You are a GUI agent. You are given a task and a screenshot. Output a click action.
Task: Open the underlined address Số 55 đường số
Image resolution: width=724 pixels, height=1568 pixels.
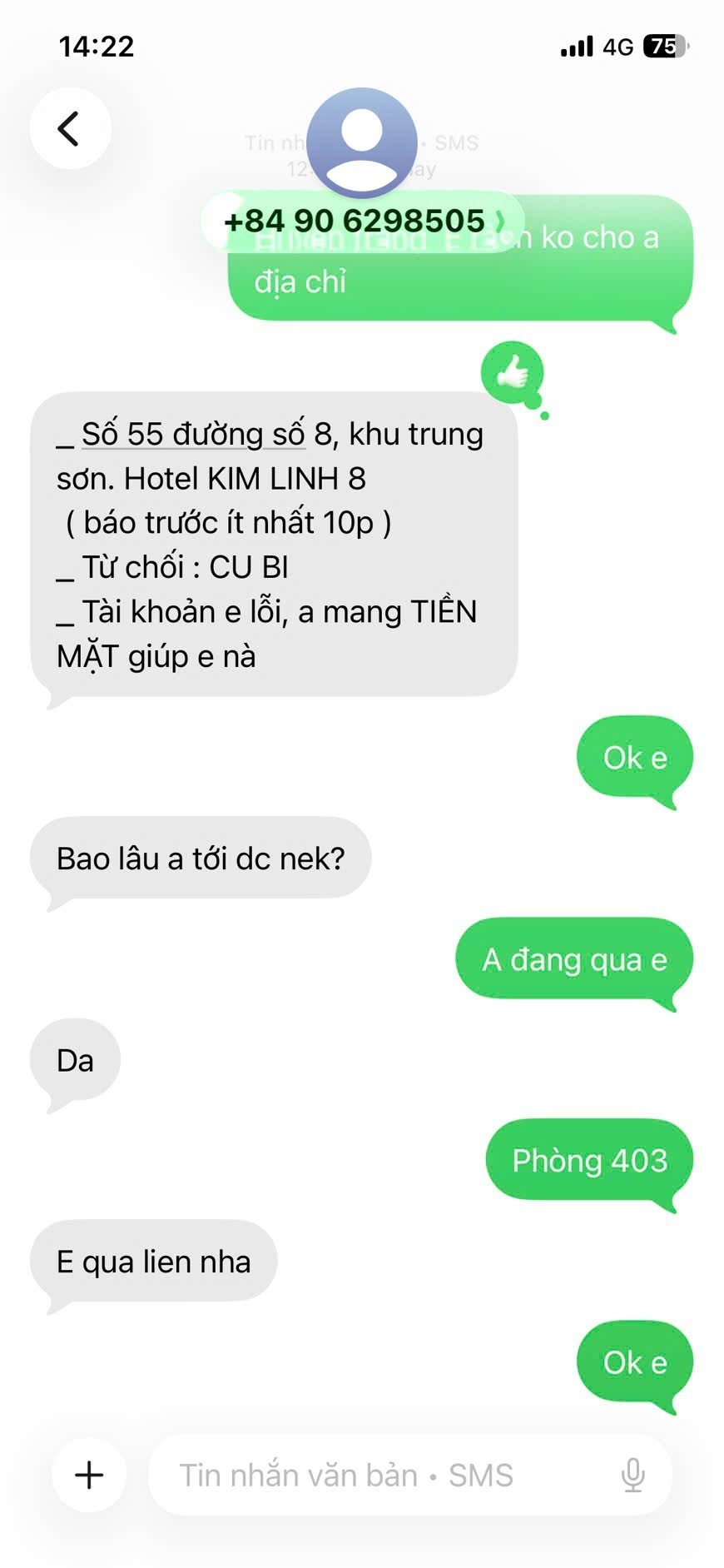click(x=192, y=434)
